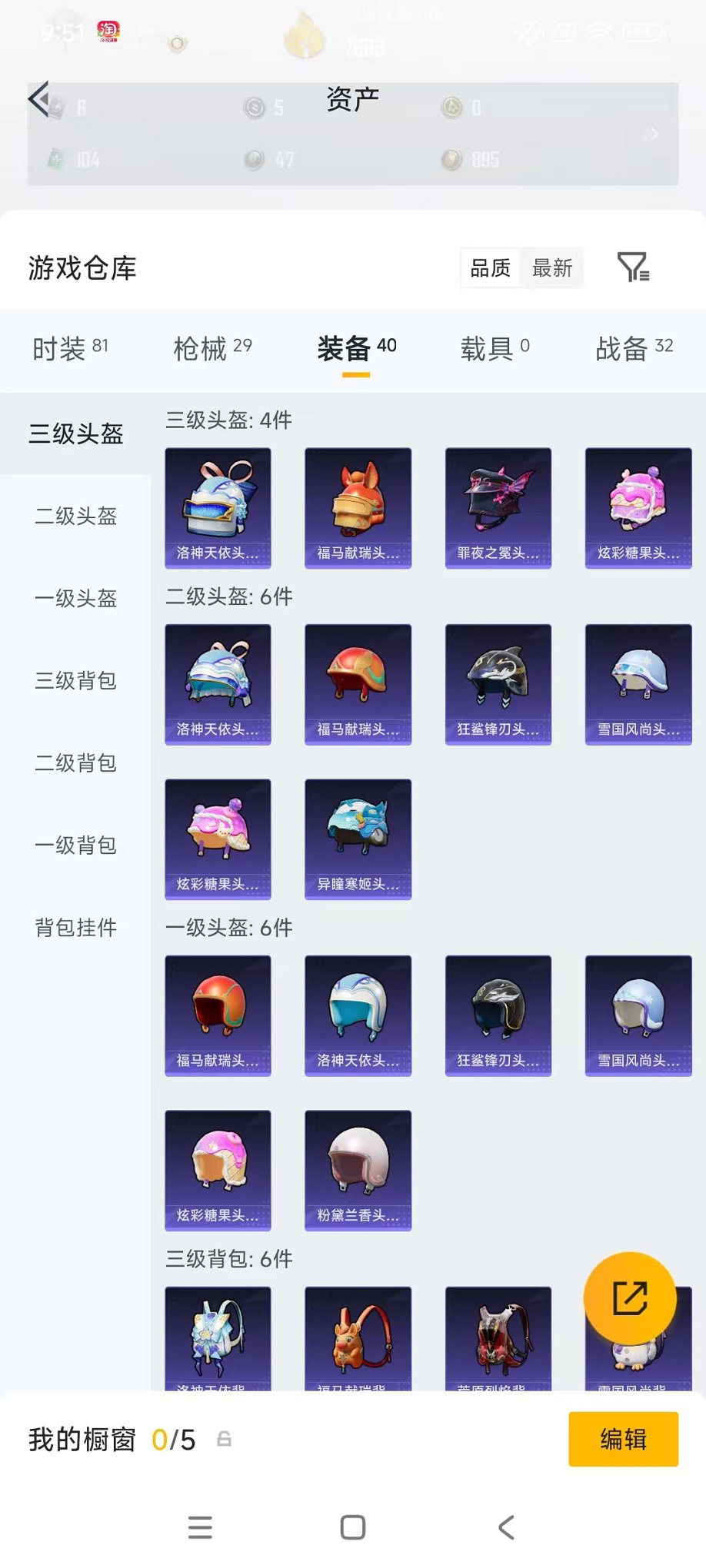Tap the recent apps button in navigation bar

[x=200, y=1527]
